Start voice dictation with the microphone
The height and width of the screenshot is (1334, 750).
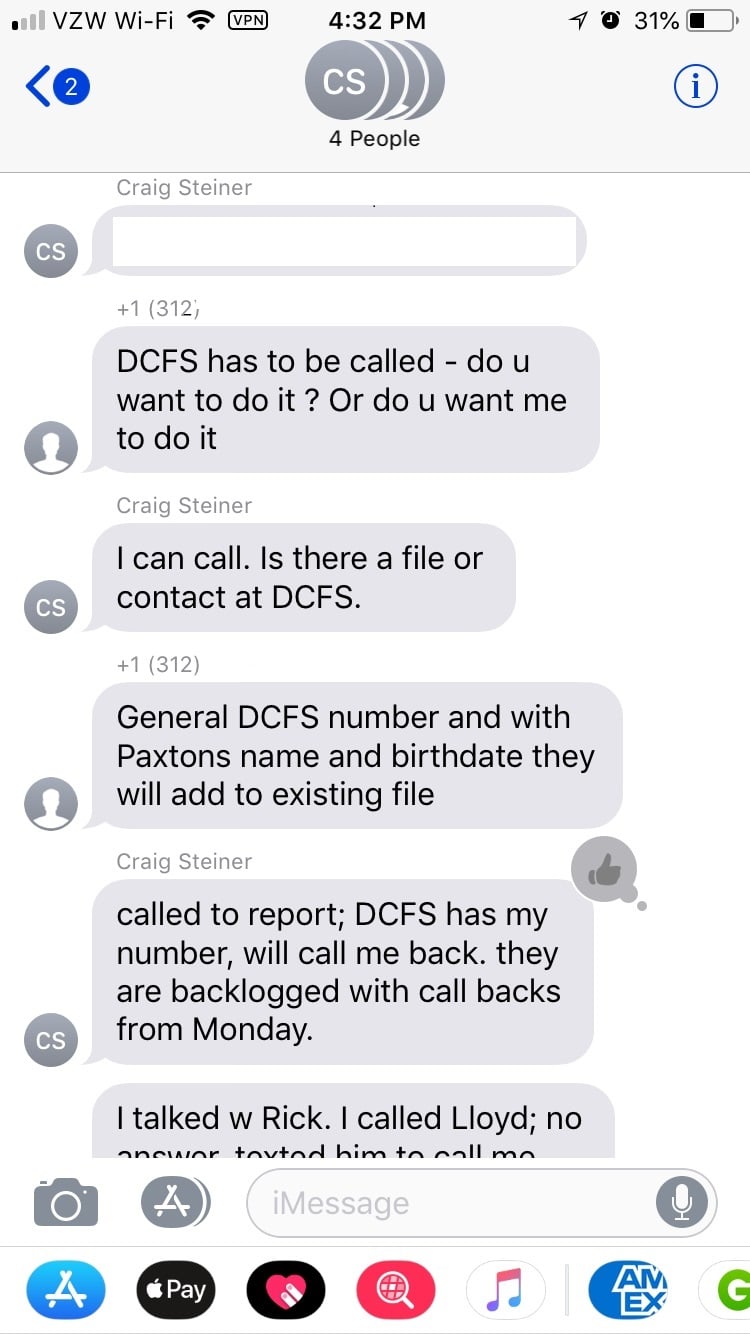click(682, 1203)
